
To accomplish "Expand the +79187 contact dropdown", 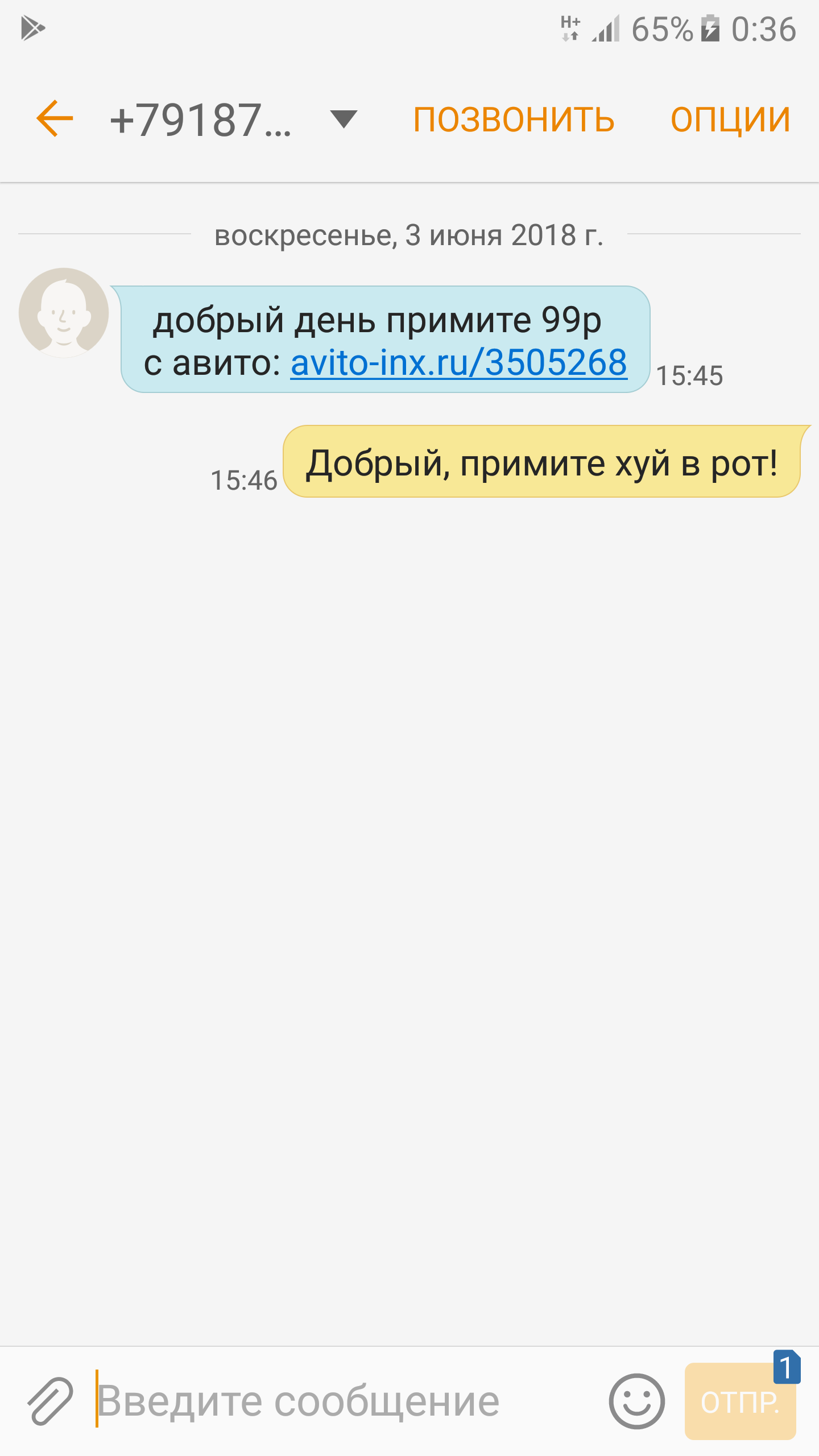I will click(x=344, y=119).
